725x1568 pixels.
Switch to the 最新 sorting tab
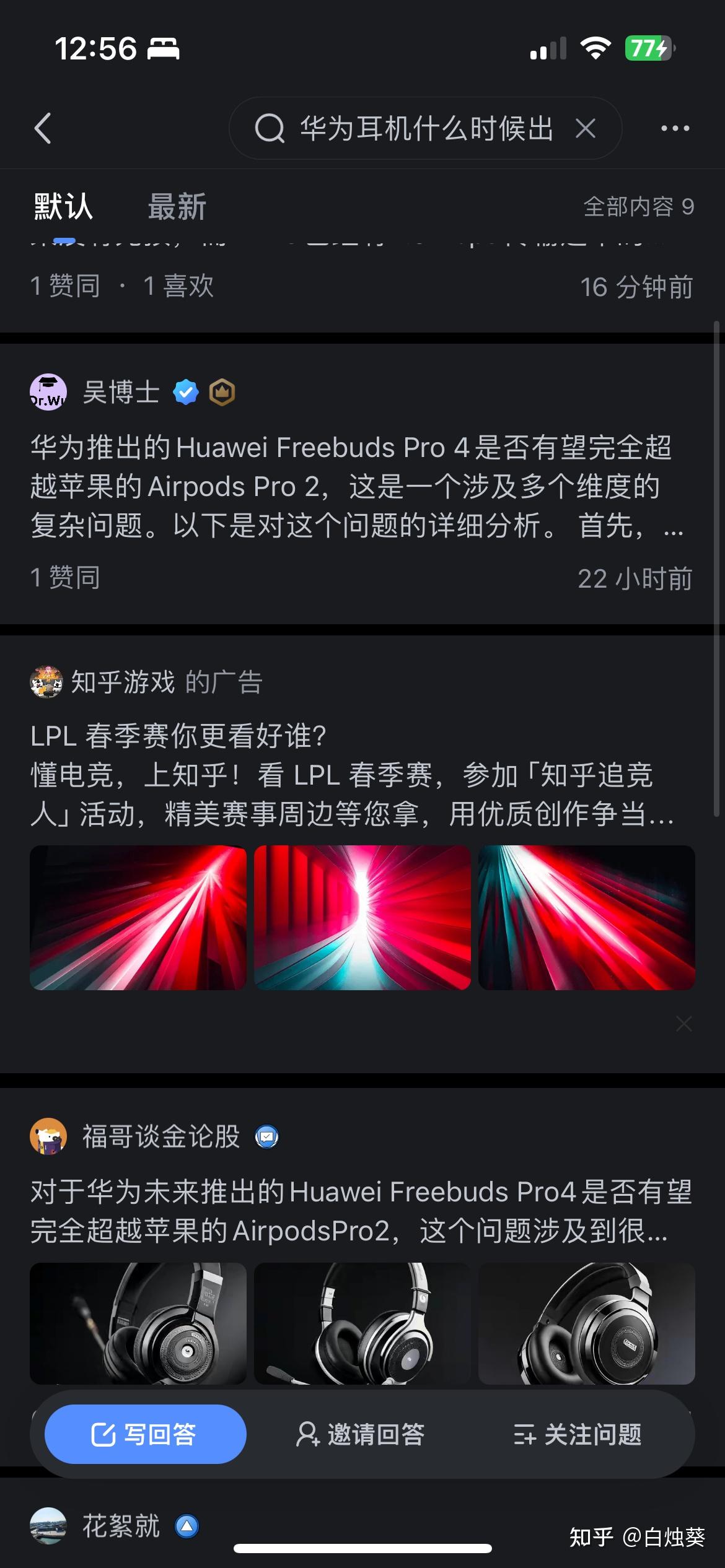(x=177, y=206)
